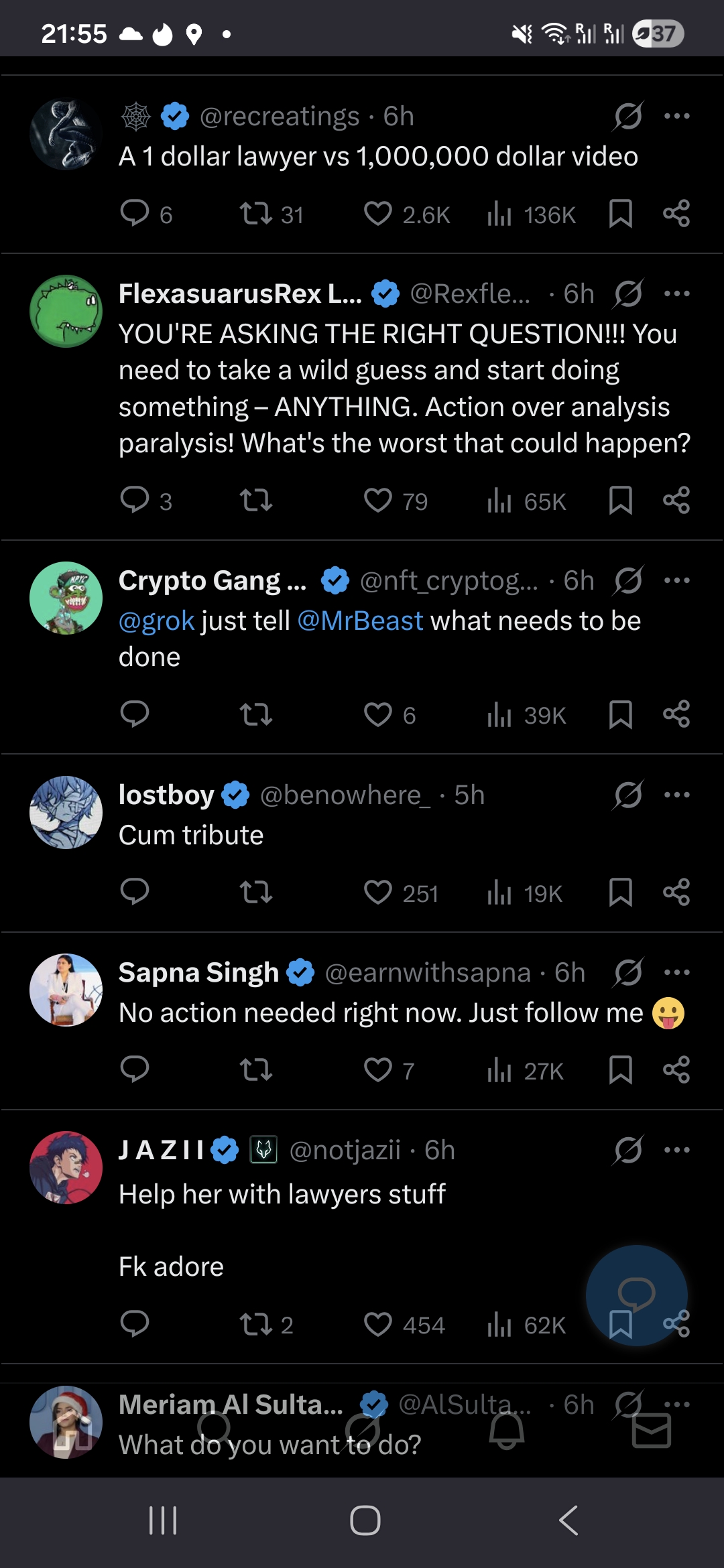The width and height of the screenshot is (724, 1568).
Task: Open the @MrBeast mention link
Action: pyautogui.click(x=360, y=621)
